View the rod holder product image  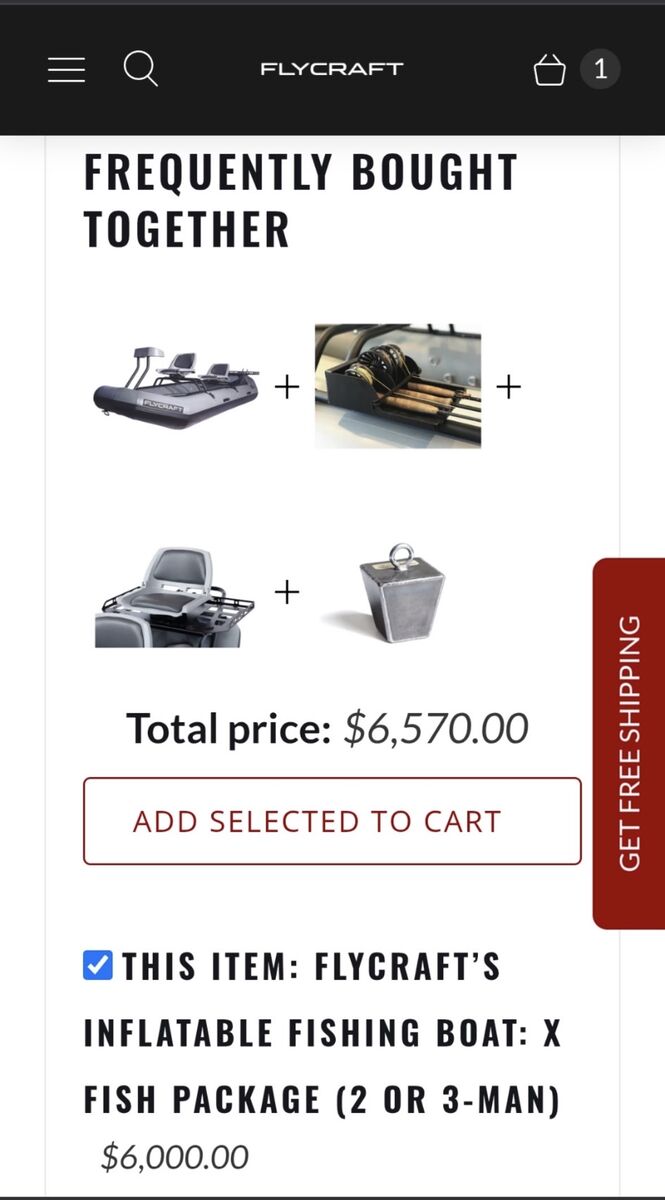398,386
